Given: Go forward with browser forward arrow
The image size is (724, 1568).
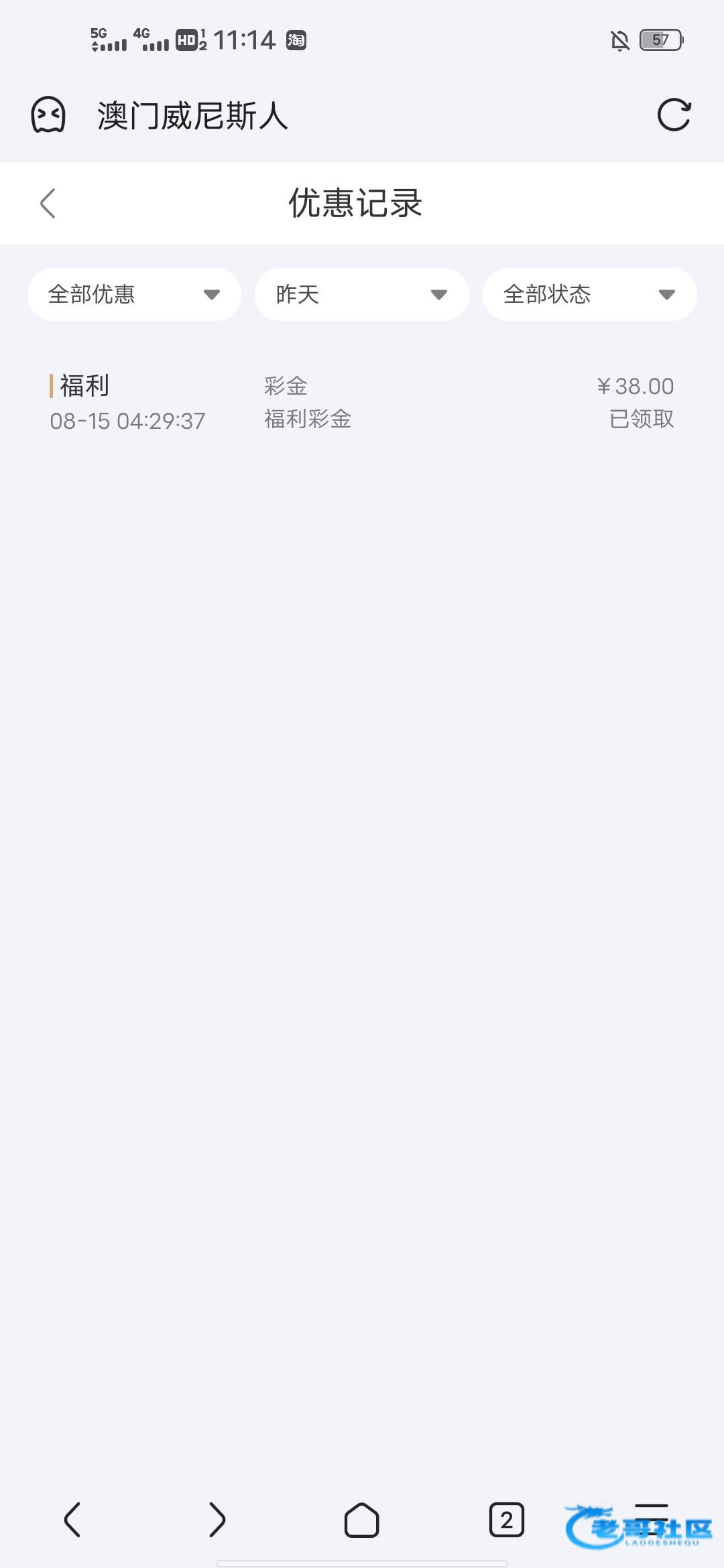Looking at the screenshot, I should 217,1519.
